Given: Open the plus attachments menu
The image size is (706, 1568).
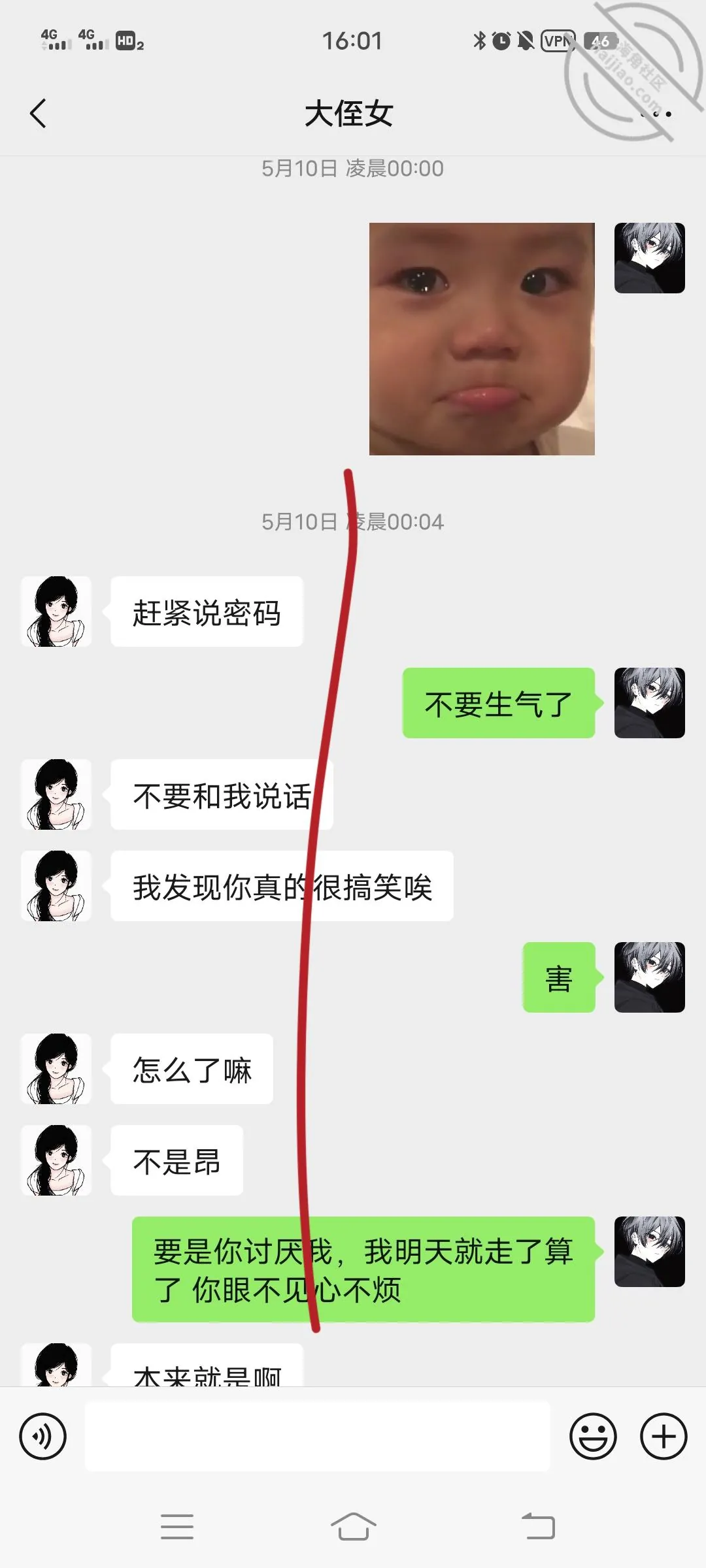Looking at the screenshot, I should (x=664, y=1436).
